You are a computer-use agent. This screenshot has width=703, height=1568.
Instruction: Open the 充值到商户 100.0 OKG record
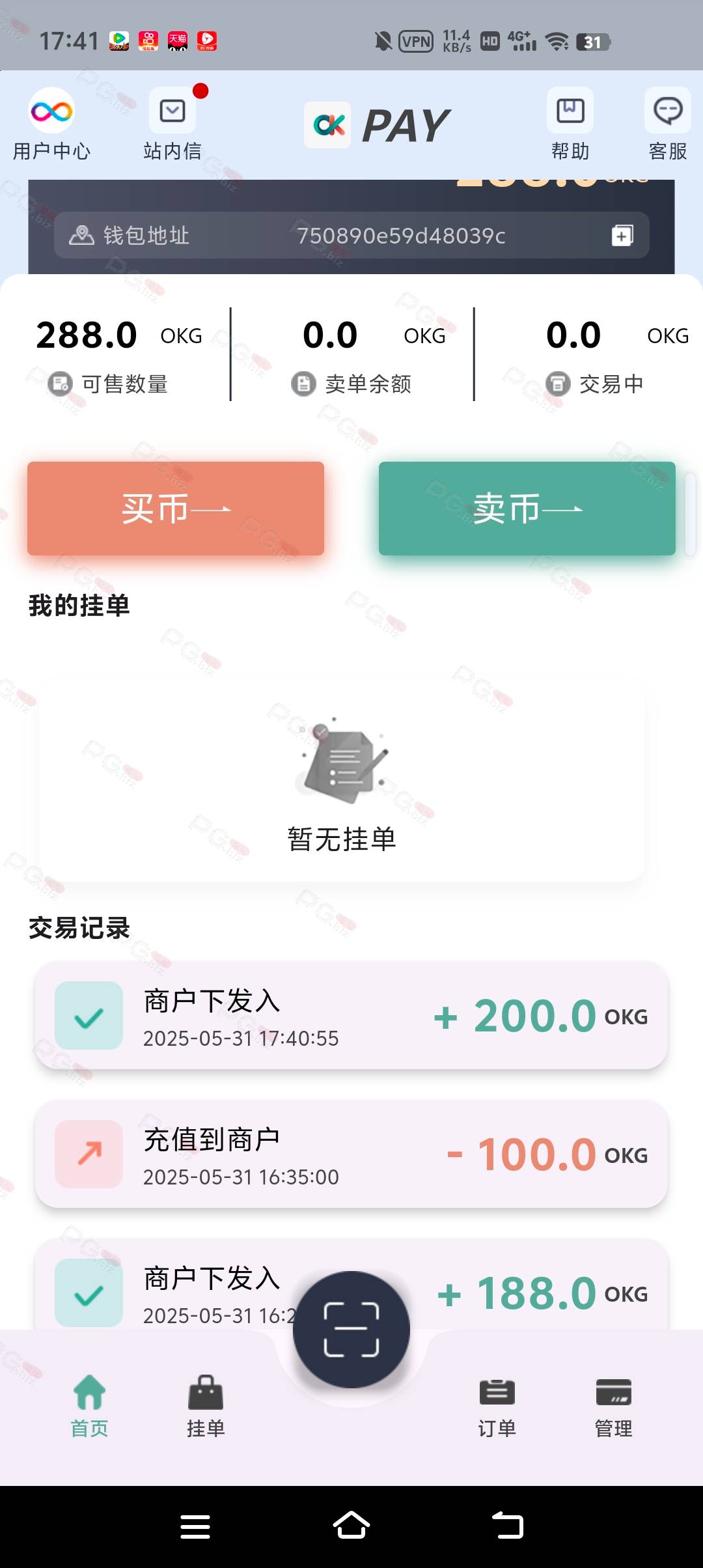[351, 1155]
